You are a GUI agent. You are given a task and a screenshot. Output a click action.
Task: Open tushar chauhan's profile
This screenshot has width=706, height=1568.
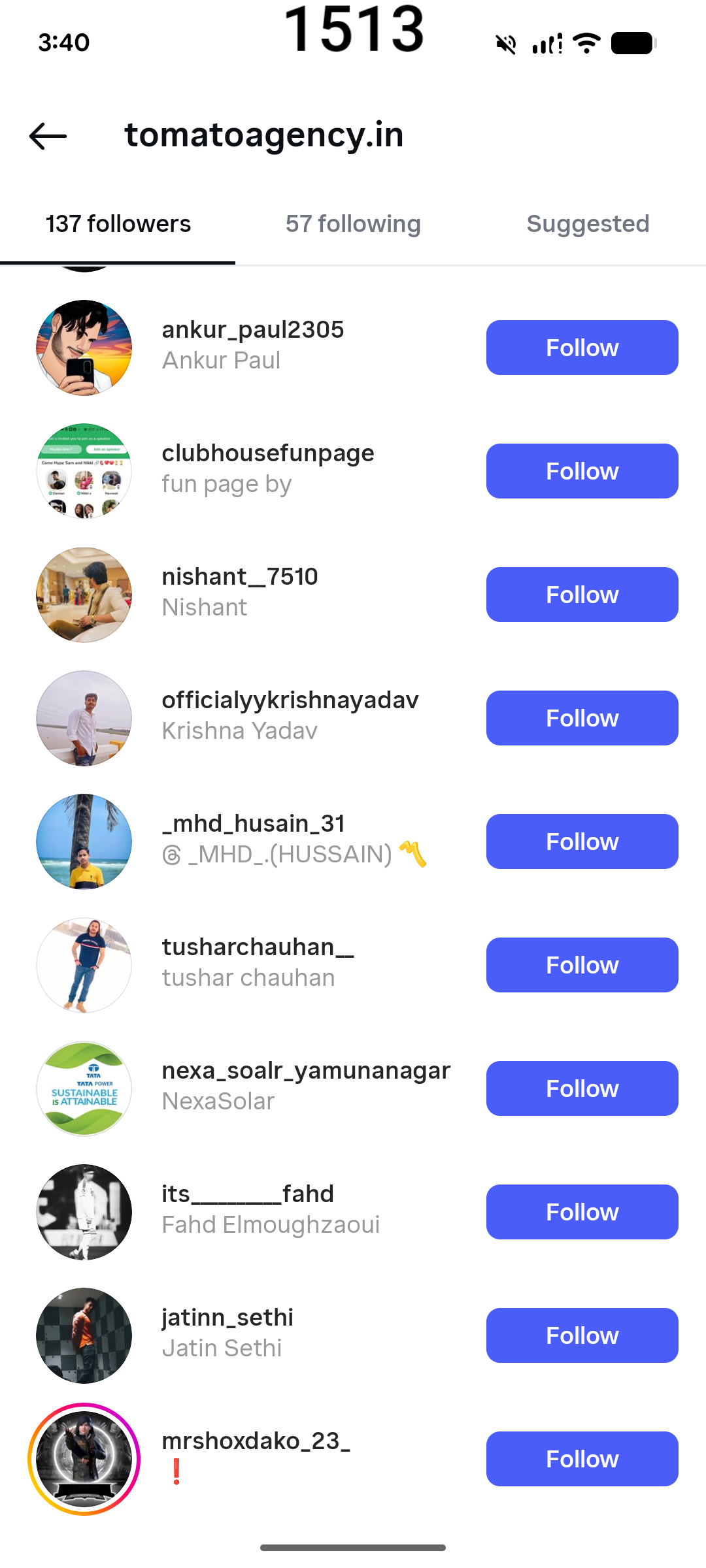258,962
